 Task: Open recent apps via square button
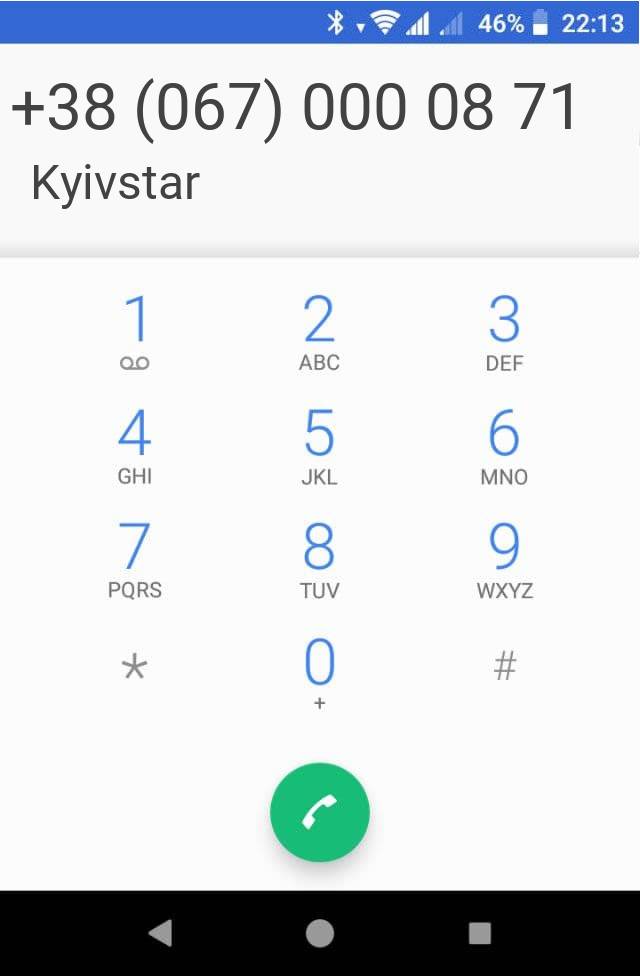click(480, 933)
